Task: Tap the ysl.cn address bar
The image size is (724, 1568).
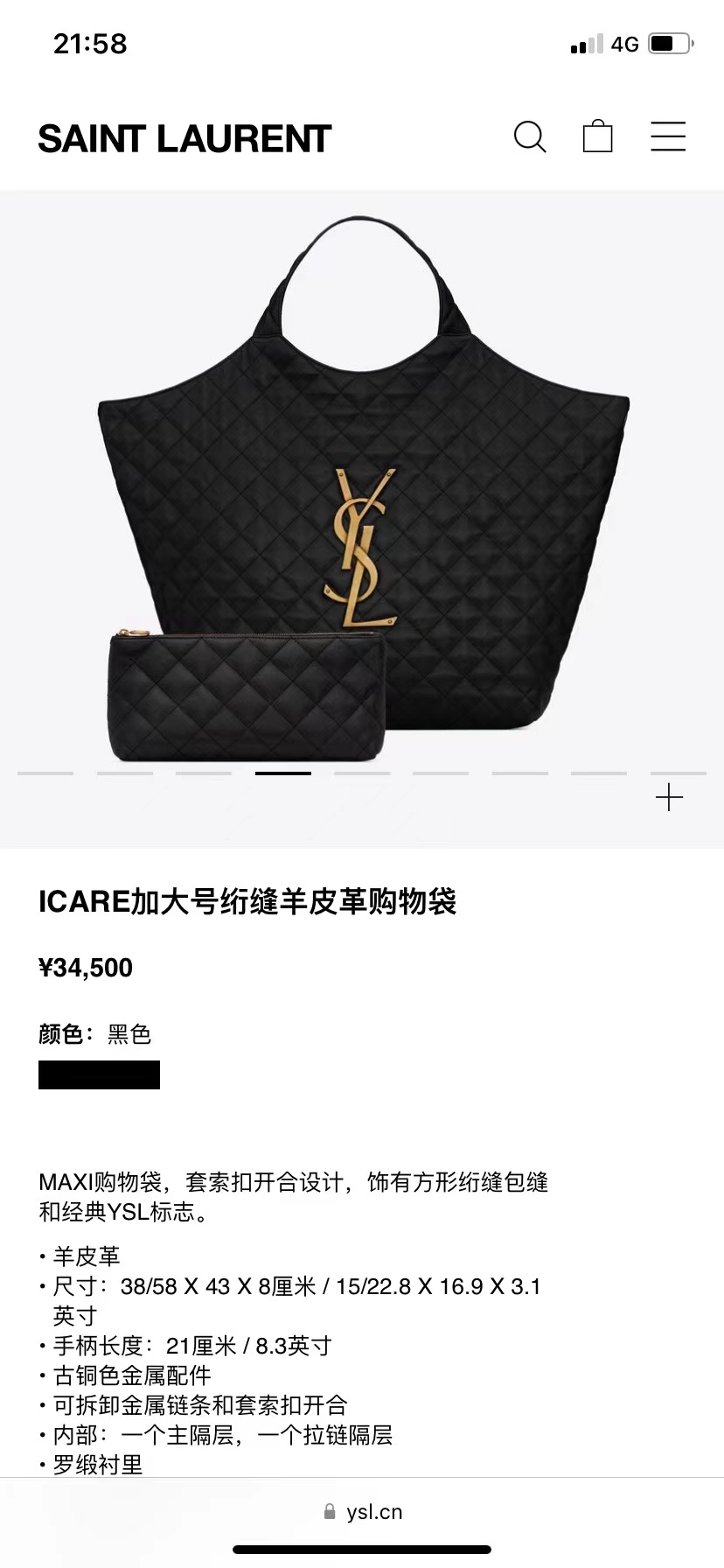Action: [363, 1511]
